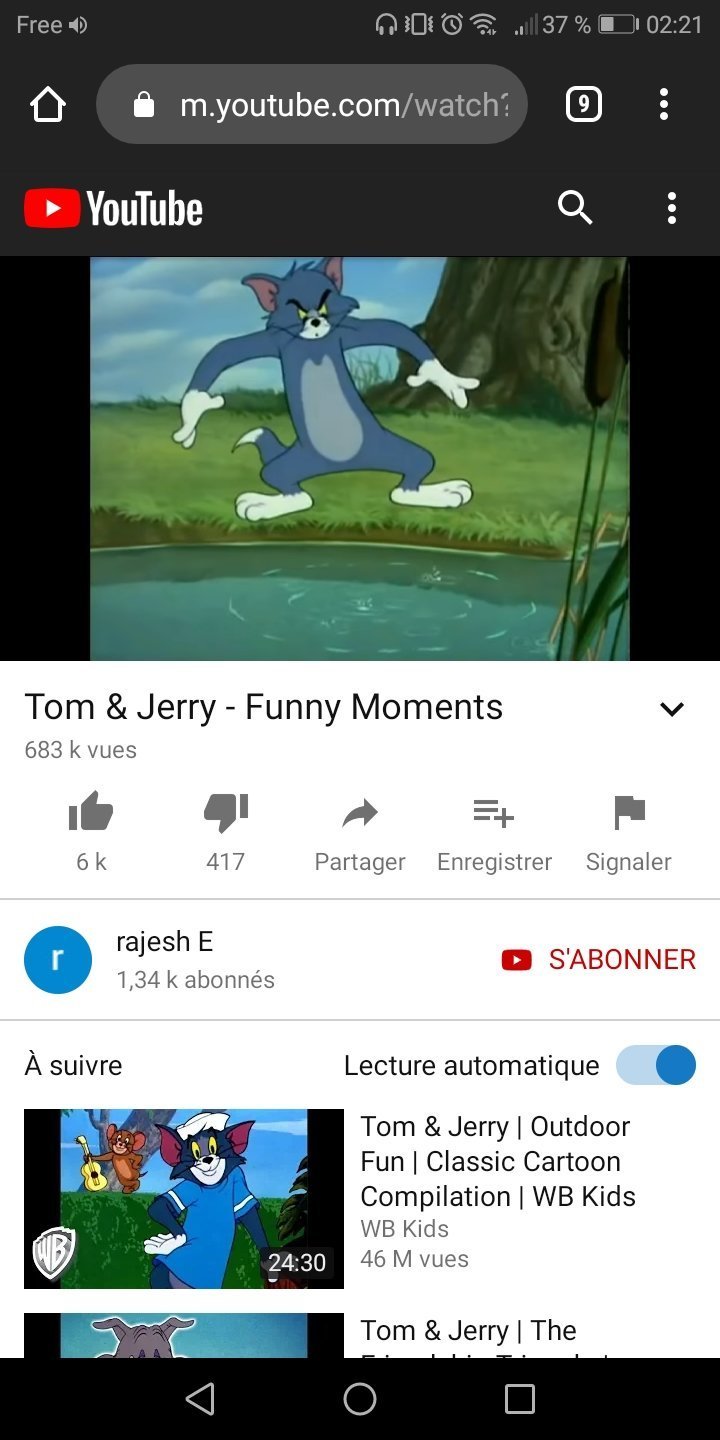Open the browser tab switcher

tap(584, 105)
